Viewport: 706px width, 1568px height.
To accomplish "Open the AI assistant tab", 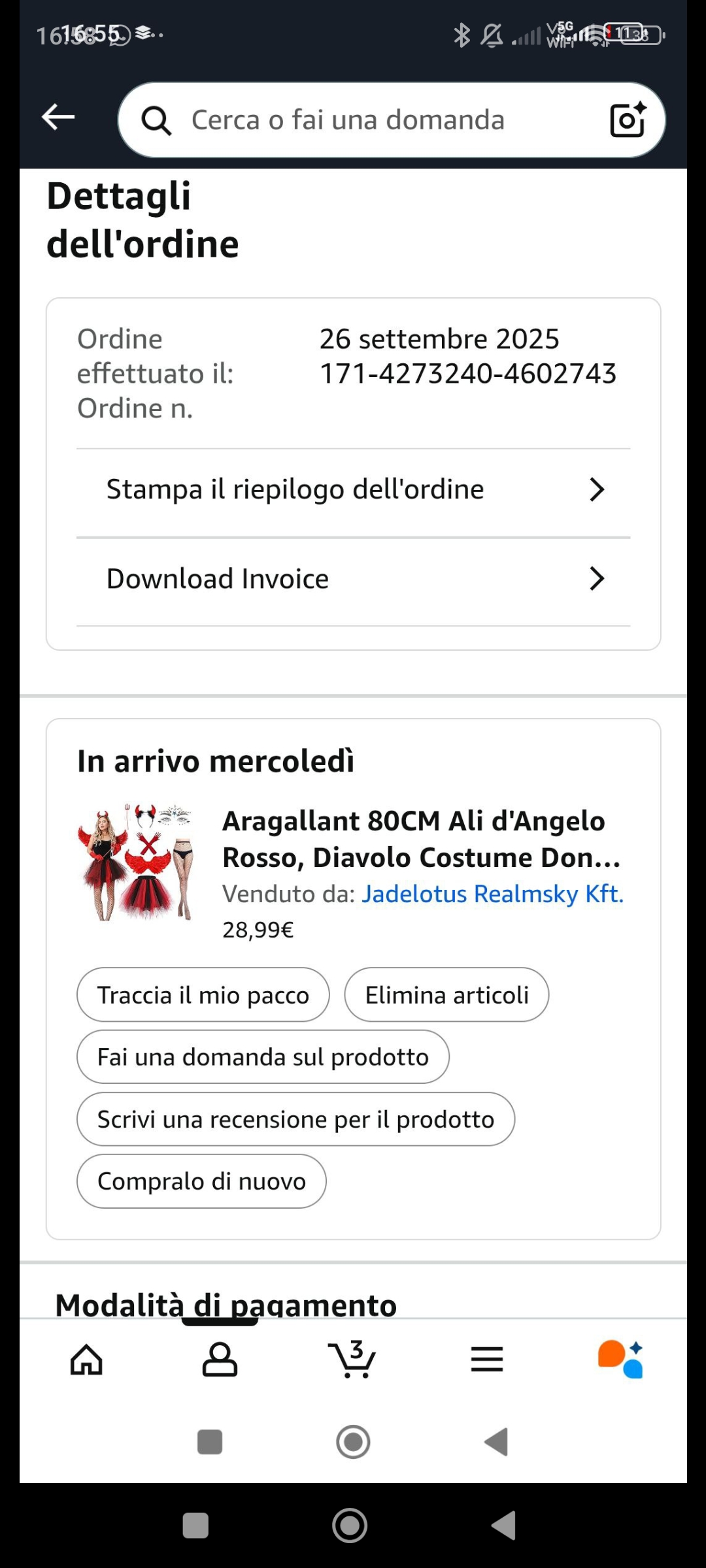I will [x=620, y=1360].
